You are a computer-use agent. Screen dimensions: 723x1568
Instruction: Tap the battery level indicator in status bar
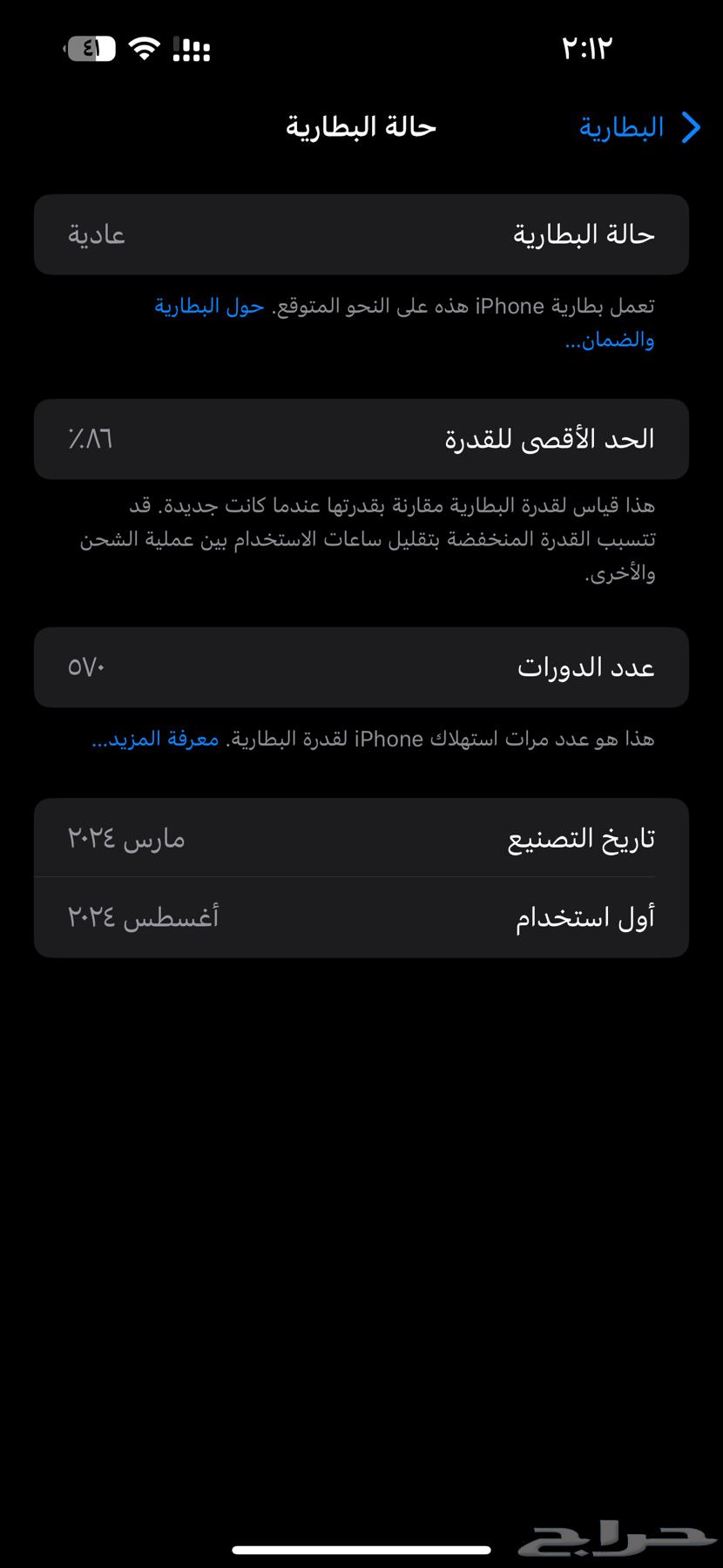91,50
